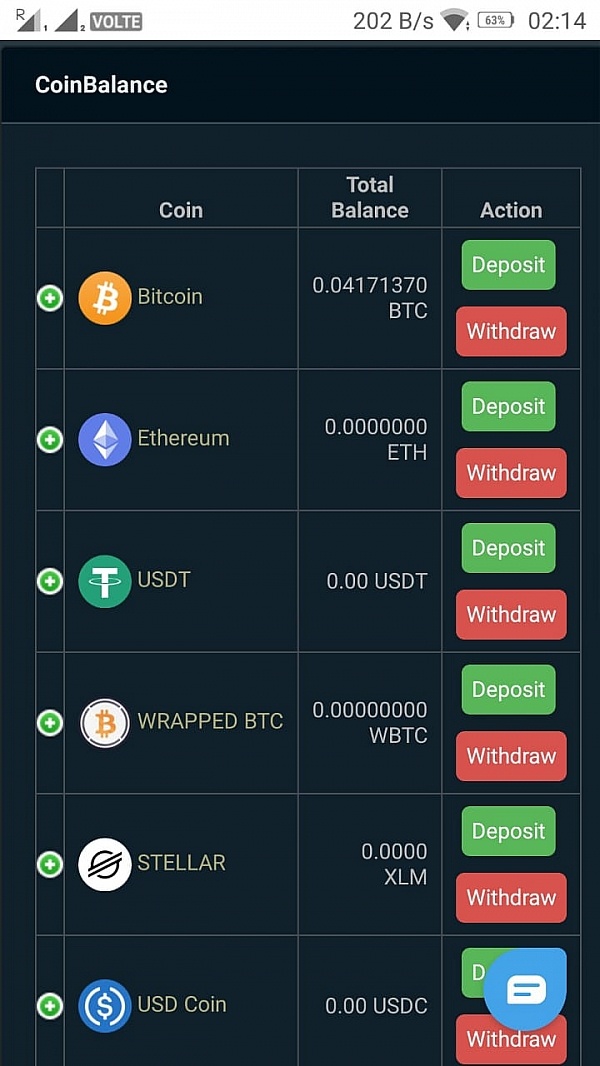Deposit Ethereum

click(508, 406)
